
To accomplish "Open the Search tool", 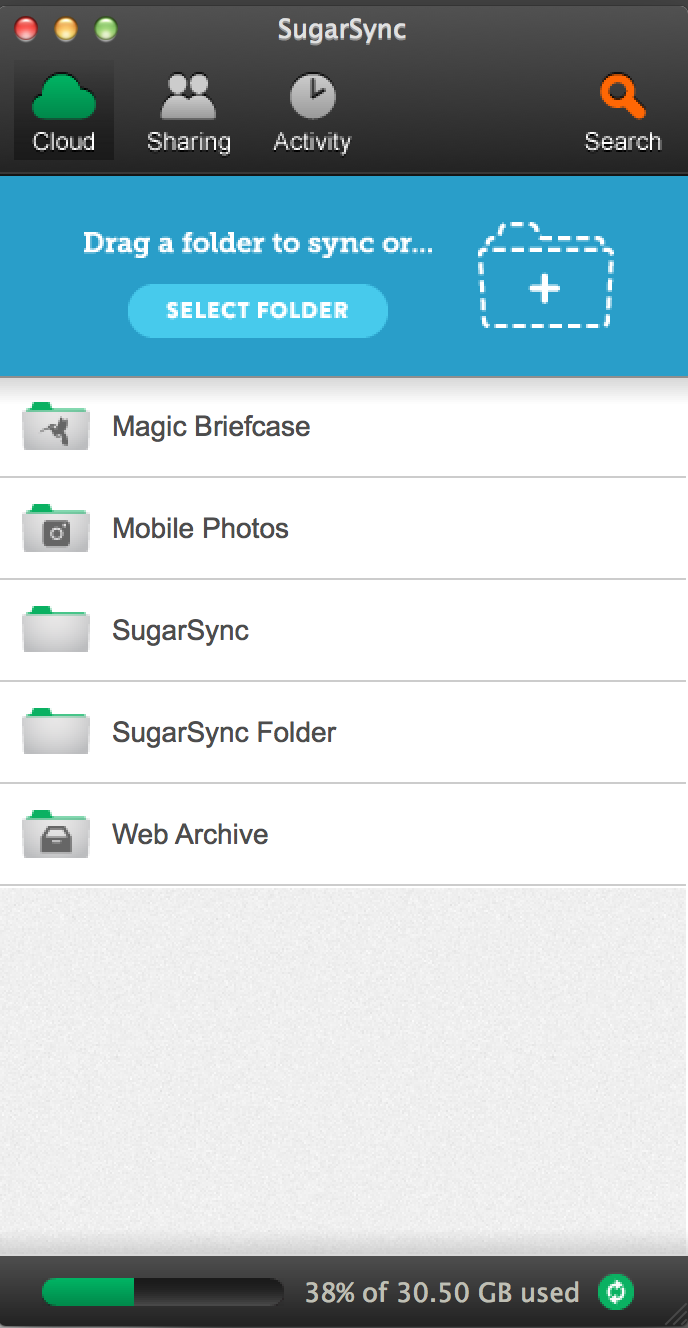I will tap(622, 112).
